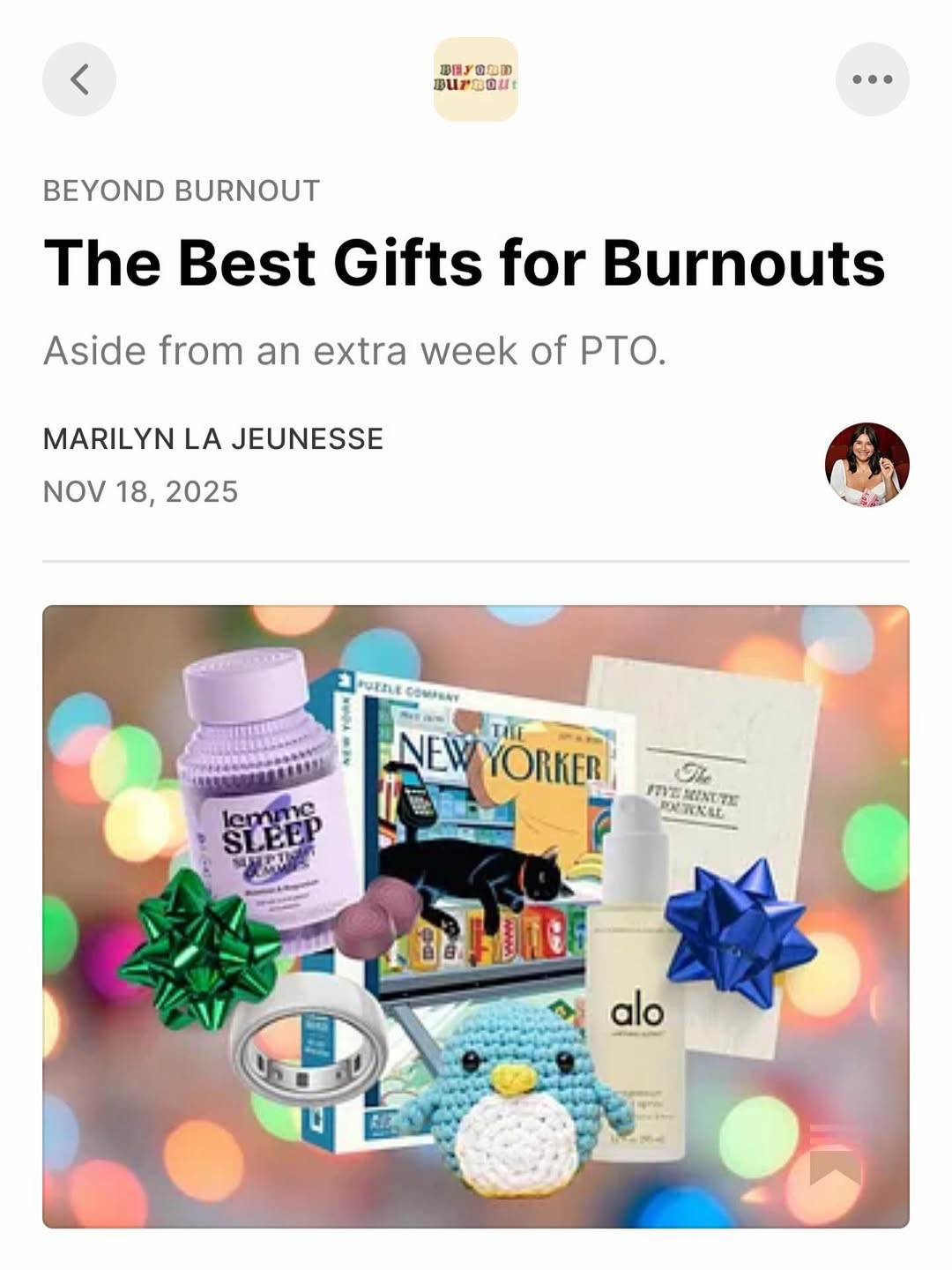Open the gift guide header image
This screenshot has height=1270, width=952.
pos(475,915)
